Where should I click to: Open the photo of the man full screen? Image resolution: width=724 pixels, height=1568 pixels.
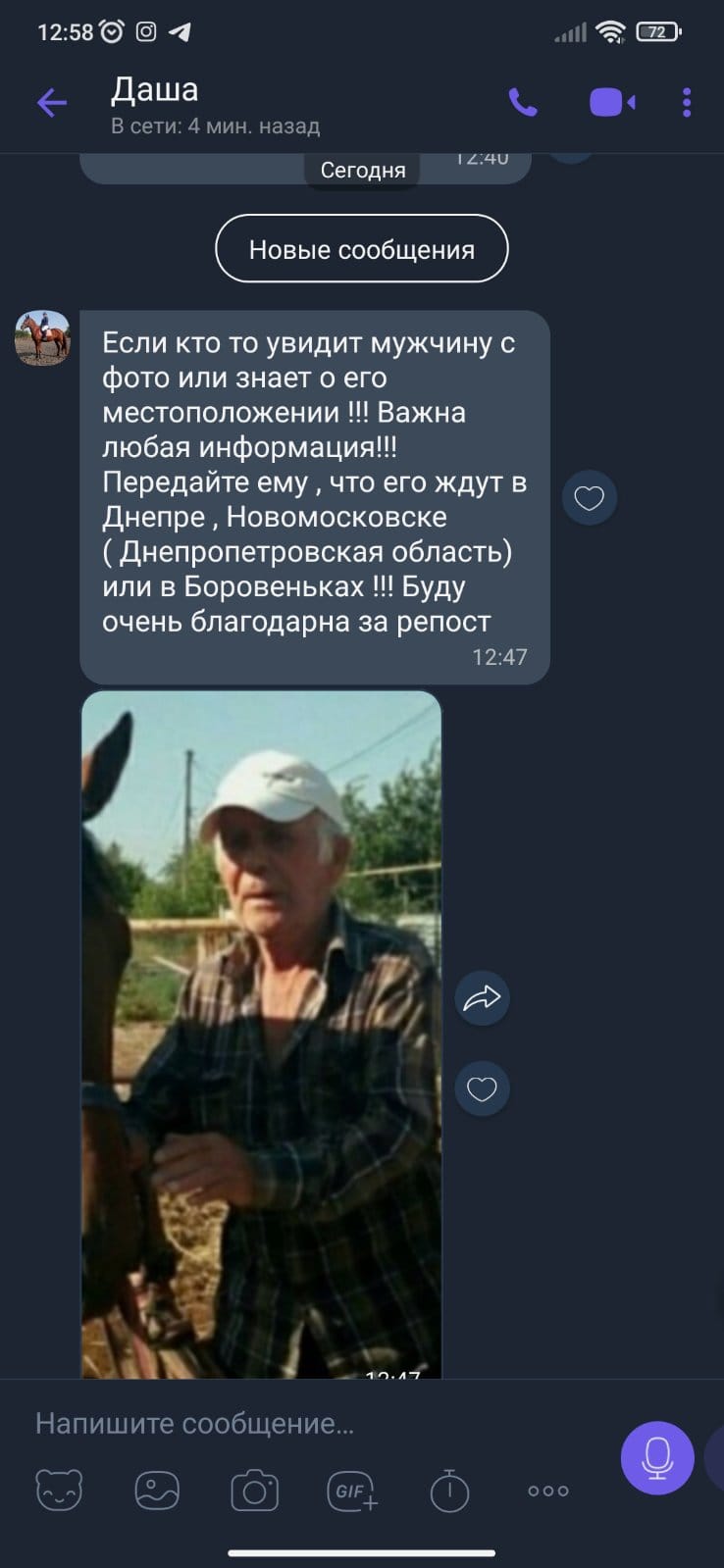(x=261, y=1030)
